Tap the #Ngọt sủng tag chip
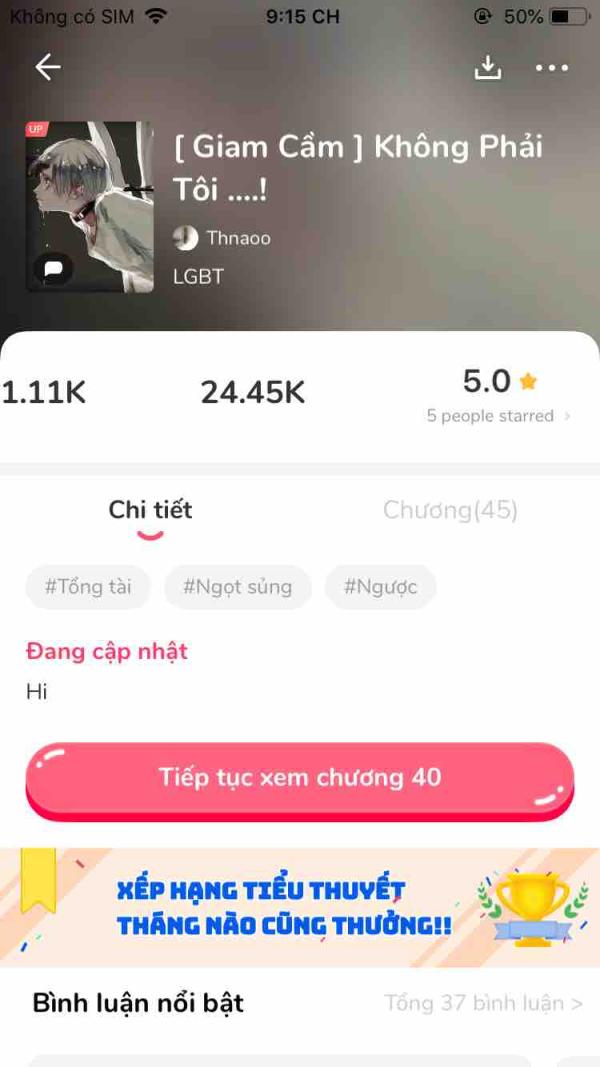 pyautogui.click(x=238, y=587)
